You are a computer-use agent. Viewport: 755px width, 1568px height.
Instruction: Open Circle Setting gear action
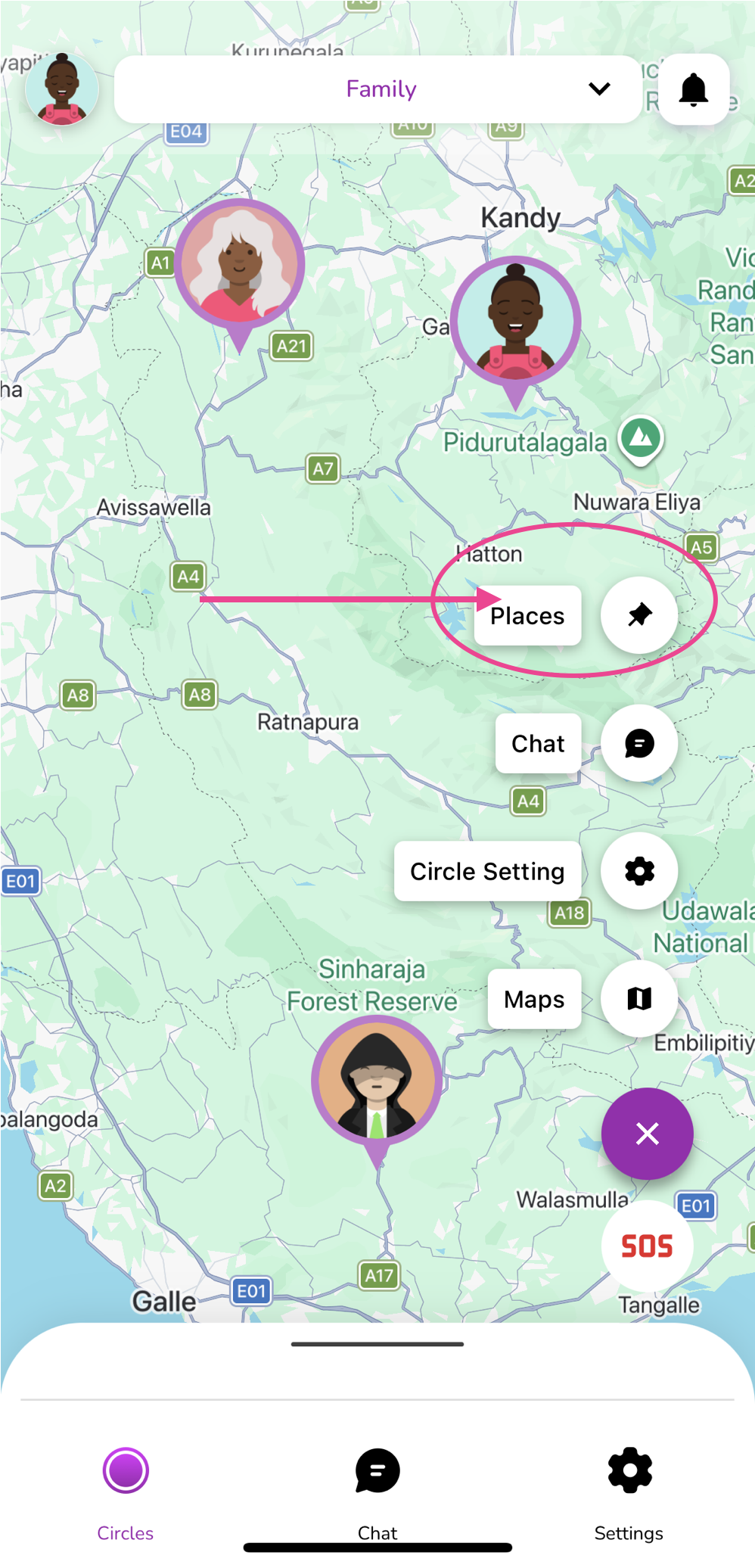pyautogui.click(x=639, y=871)
